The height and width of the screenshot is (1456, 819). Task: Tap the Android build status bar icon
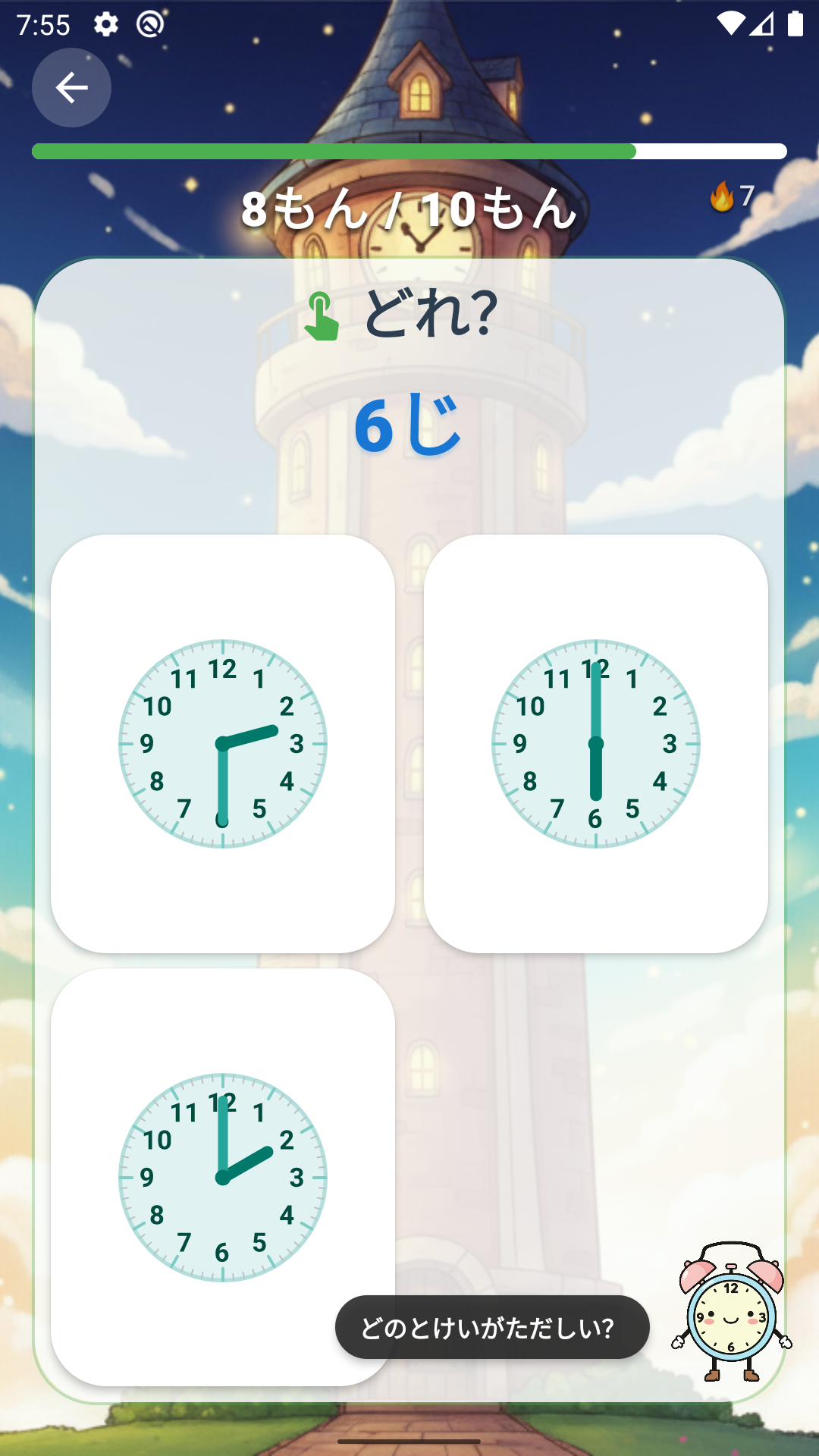tap(149, 24)
